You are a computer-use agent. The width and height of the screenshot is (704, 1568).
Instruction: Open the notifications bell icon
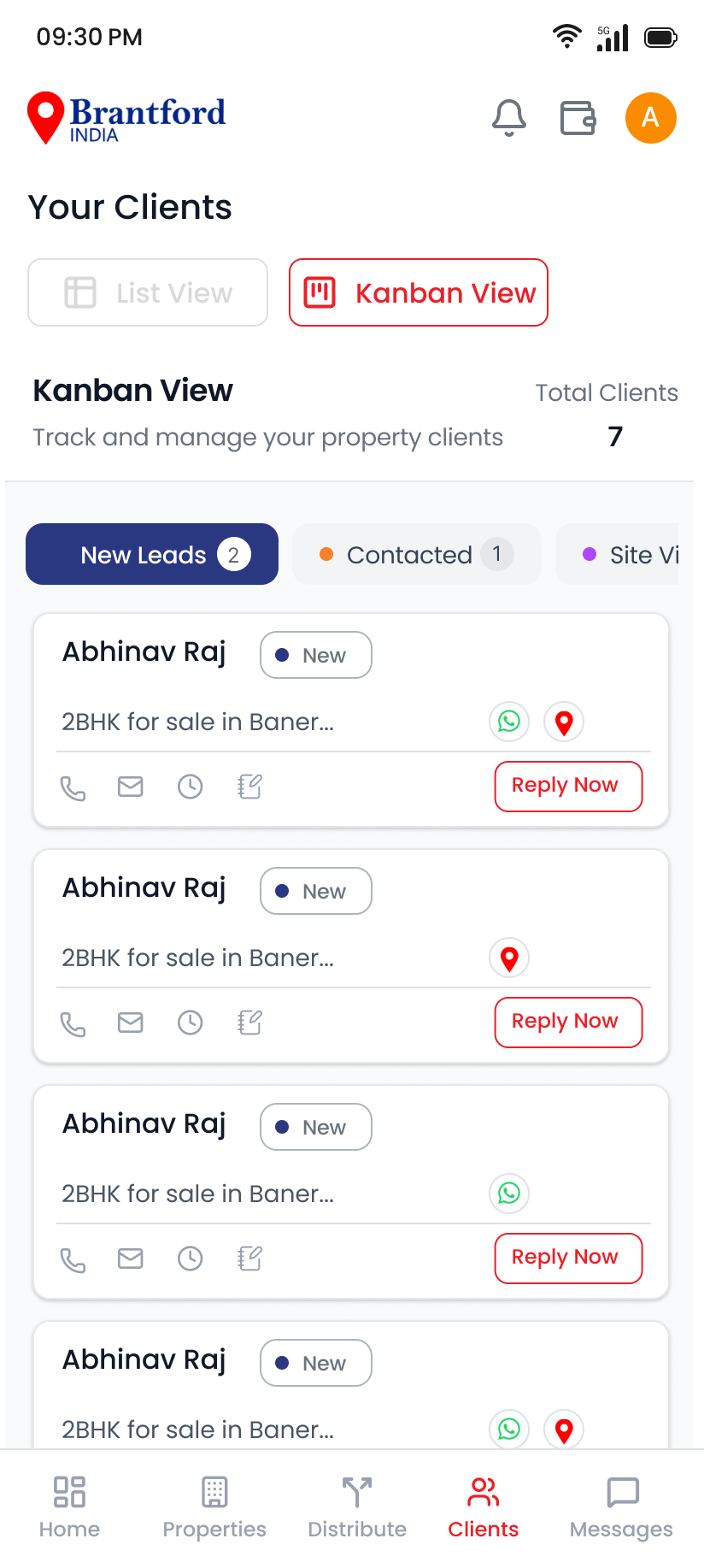pyautogui.click(x=509, y=118)
